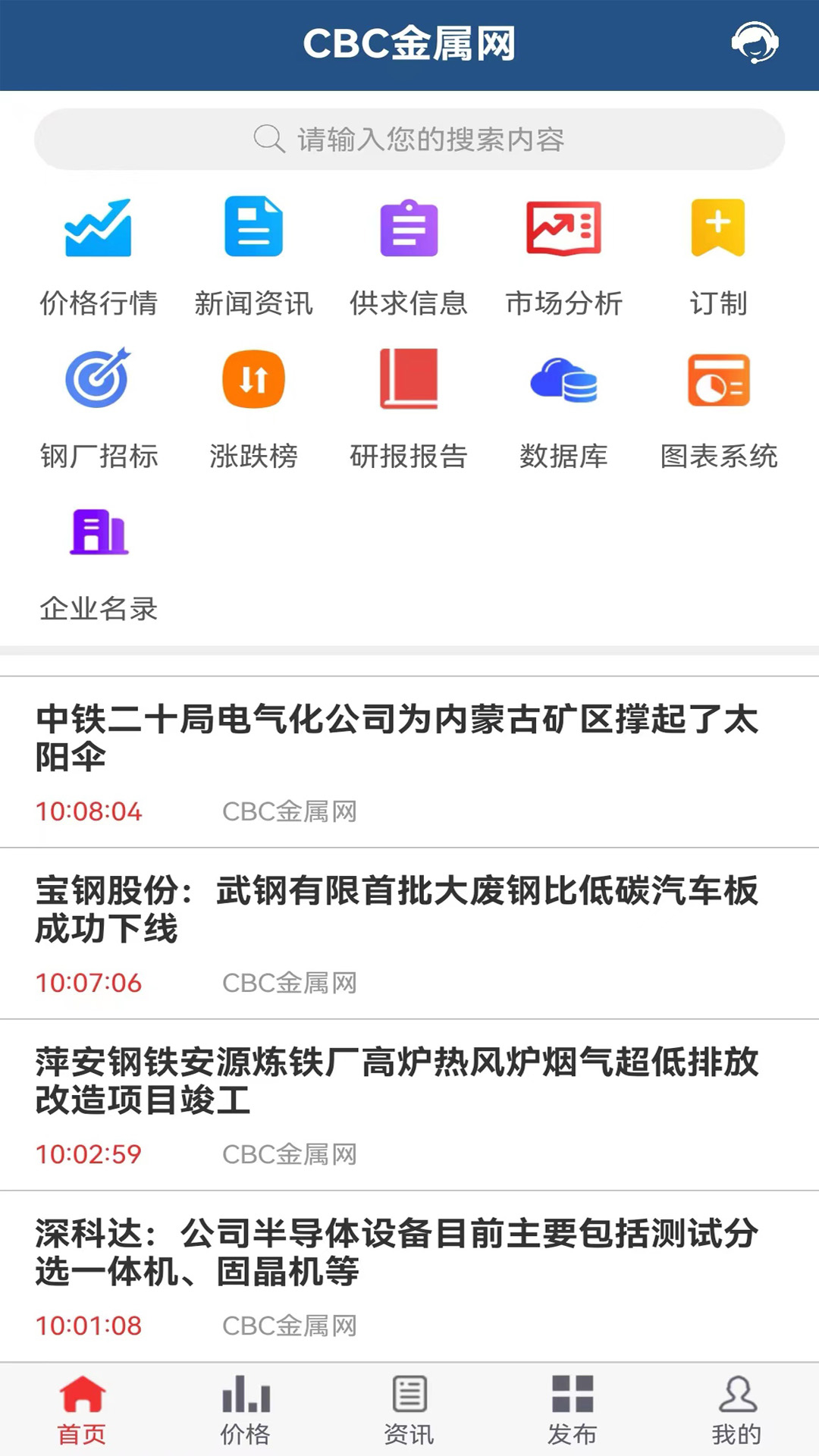The image size is (819, 1456).
Task: Open 供求信息 supply and demand
Action: [x=409, y=258]
